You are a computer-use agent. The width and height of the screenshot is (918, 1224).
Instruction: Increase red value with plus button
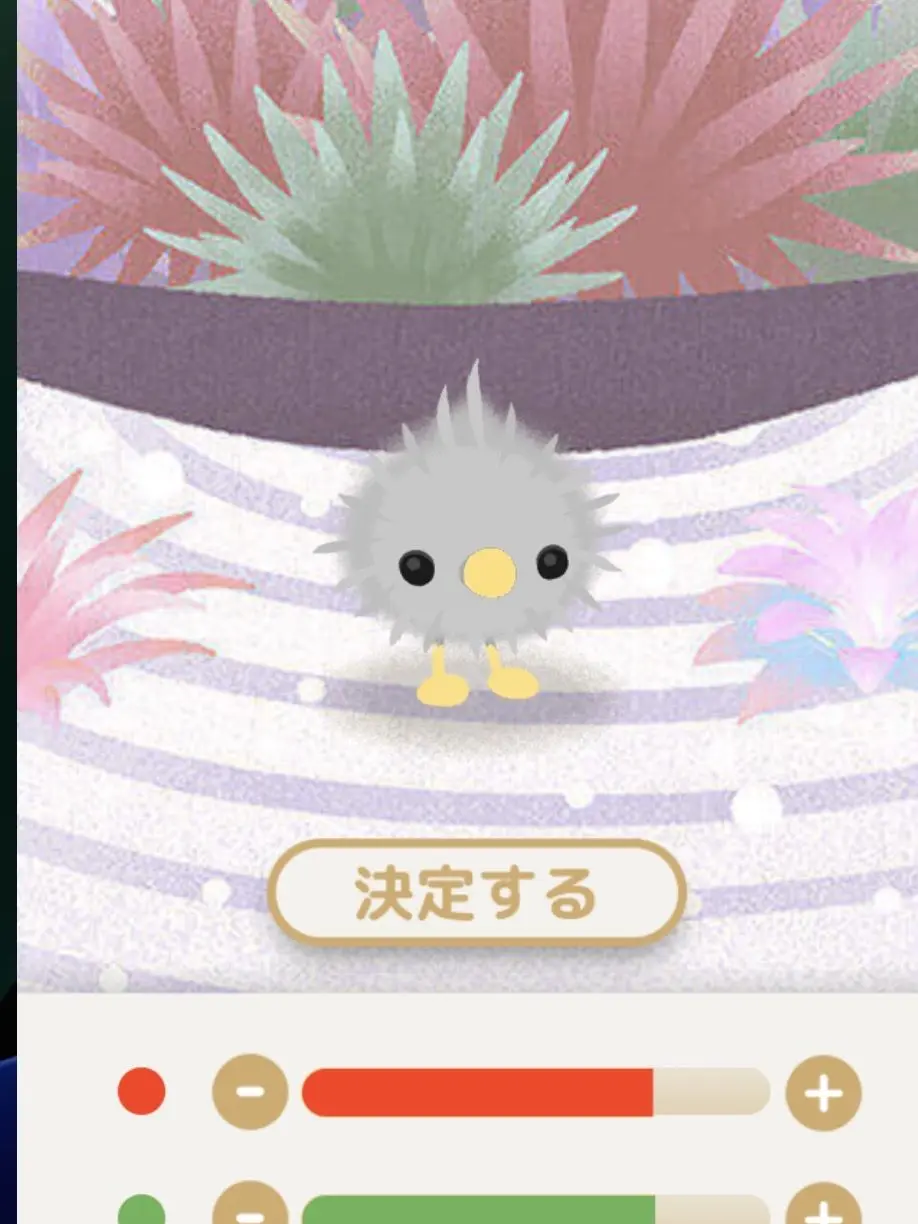823,1092
